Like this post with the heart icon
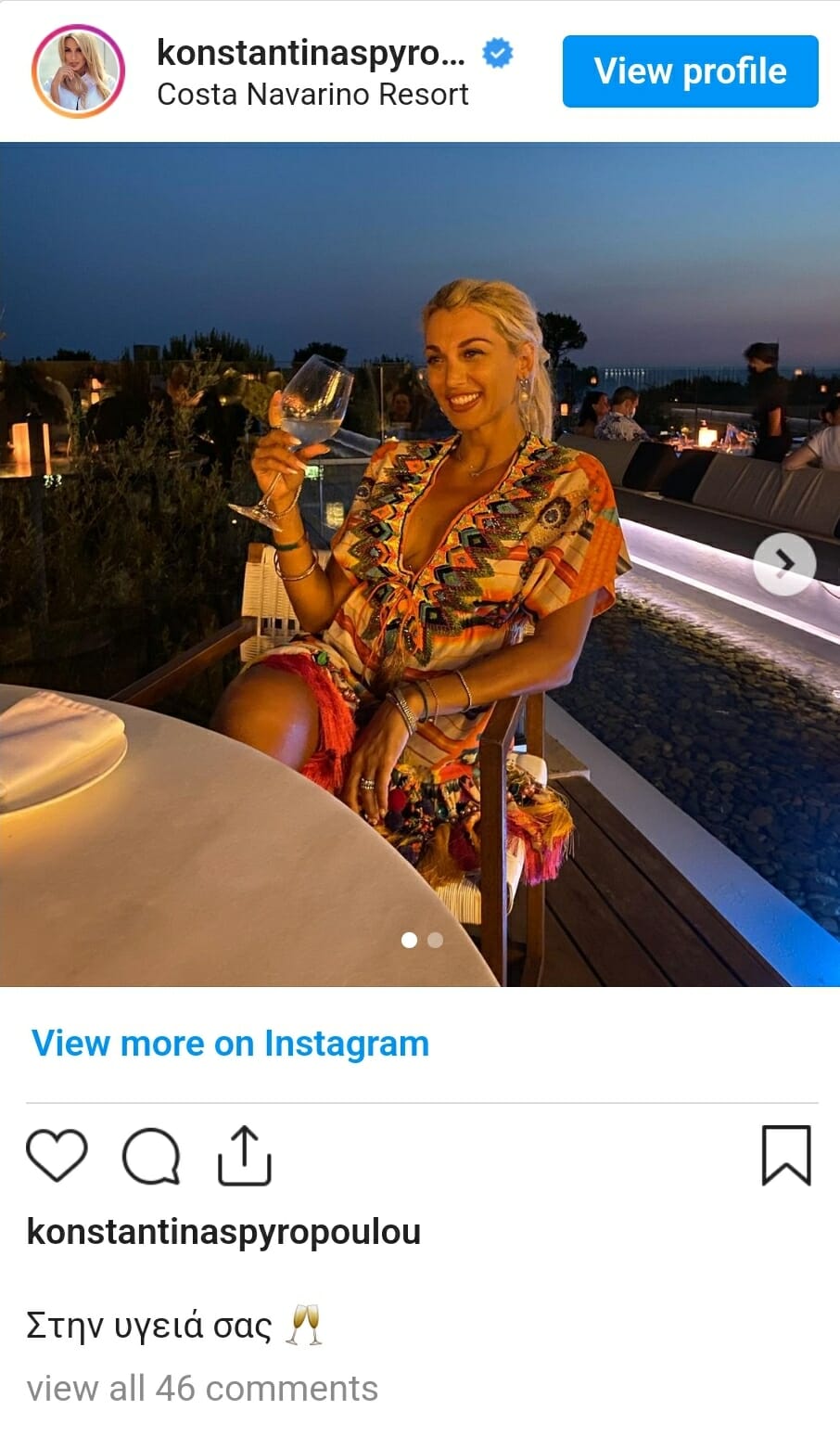Viewport: 840px width, 1436px height. [x=57, y=1156]
